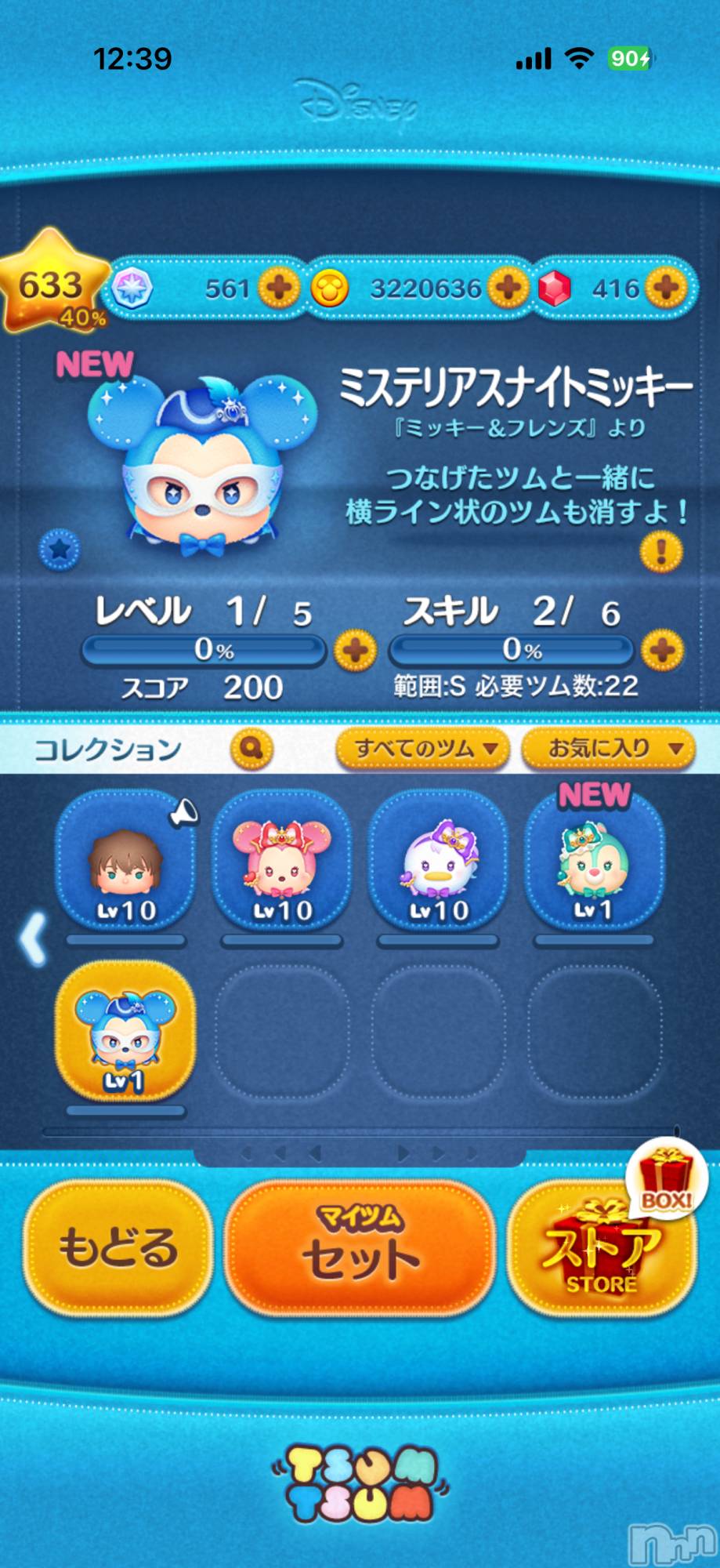The image size is (720, 1568).
Task: Toggle the favorite star for this Tsum
Action: click(60, 550)
